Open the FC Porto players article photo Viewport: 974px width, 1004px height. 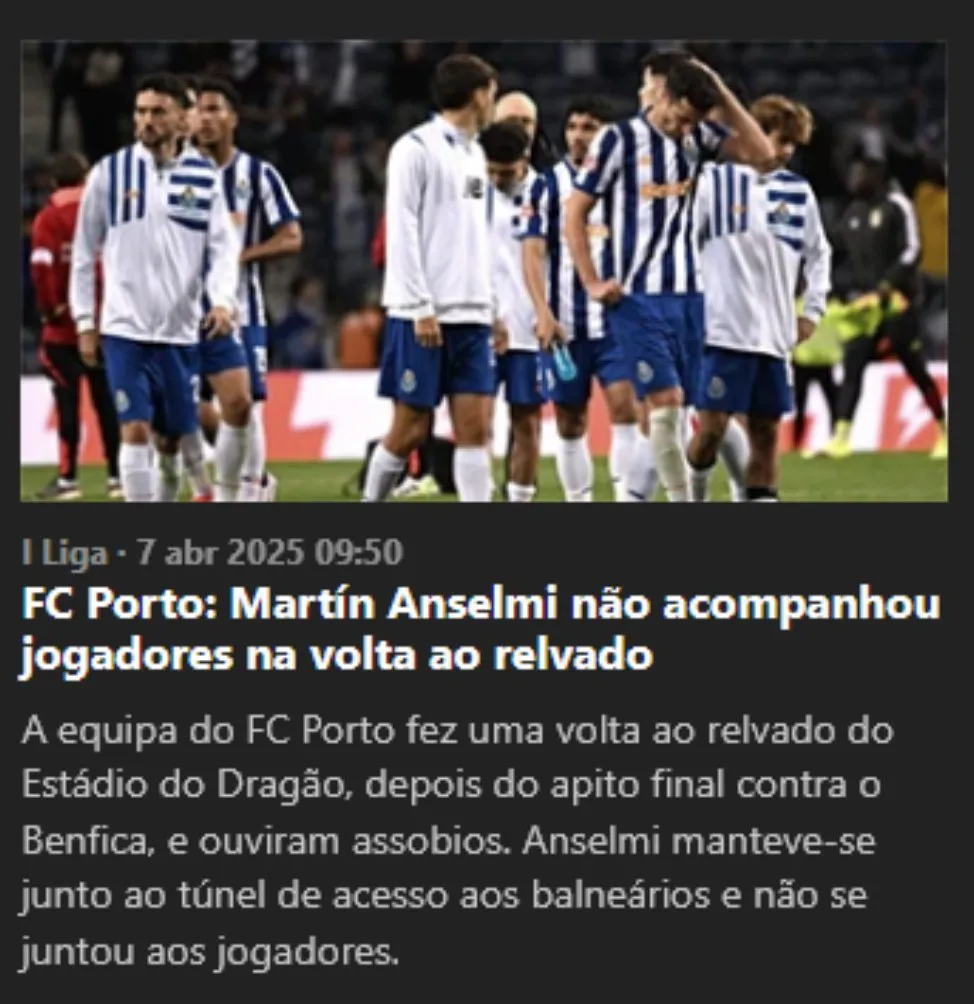tap(484, 271)
